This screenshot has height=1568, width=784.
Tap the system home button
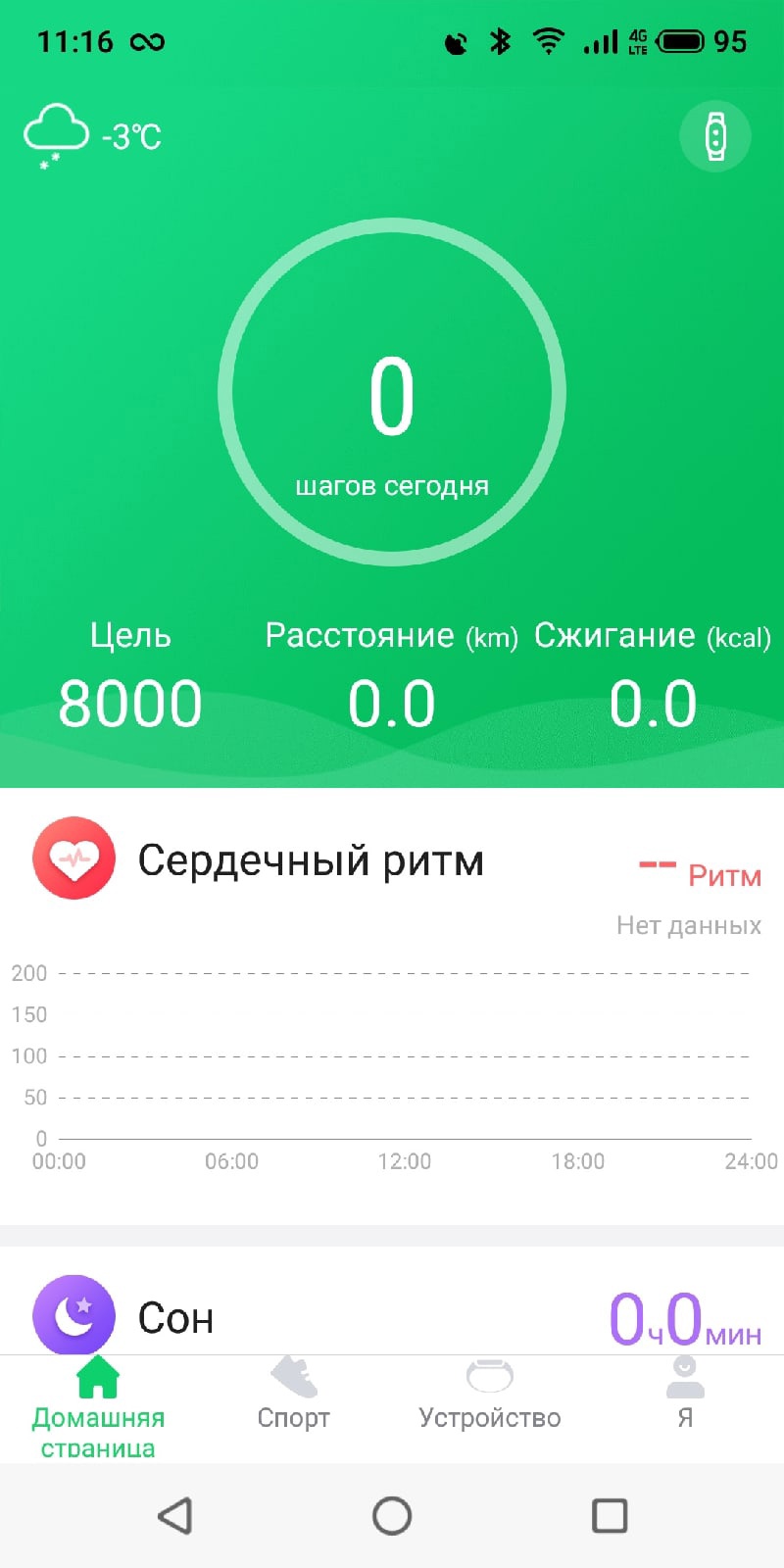(392, 1516)
